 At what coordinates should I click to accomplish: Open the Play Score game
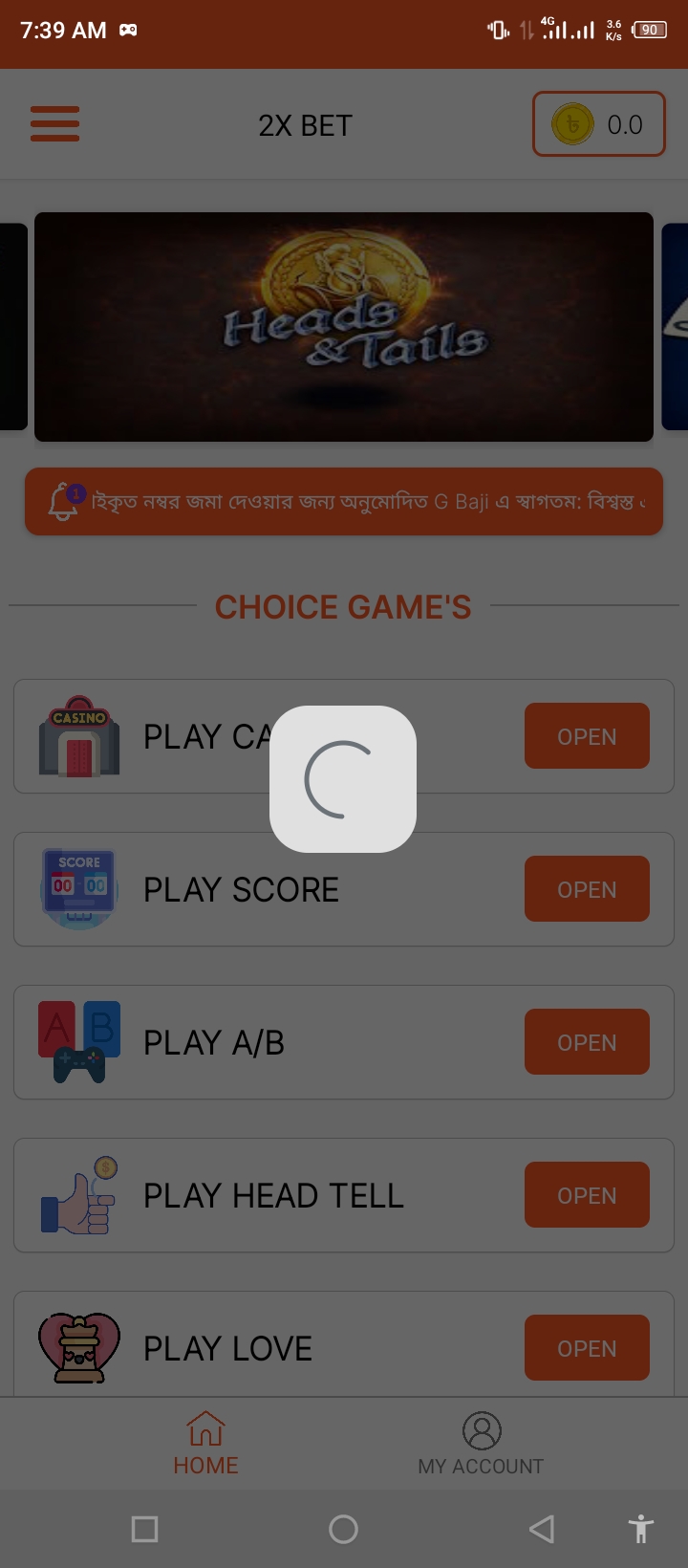point(586,889)
